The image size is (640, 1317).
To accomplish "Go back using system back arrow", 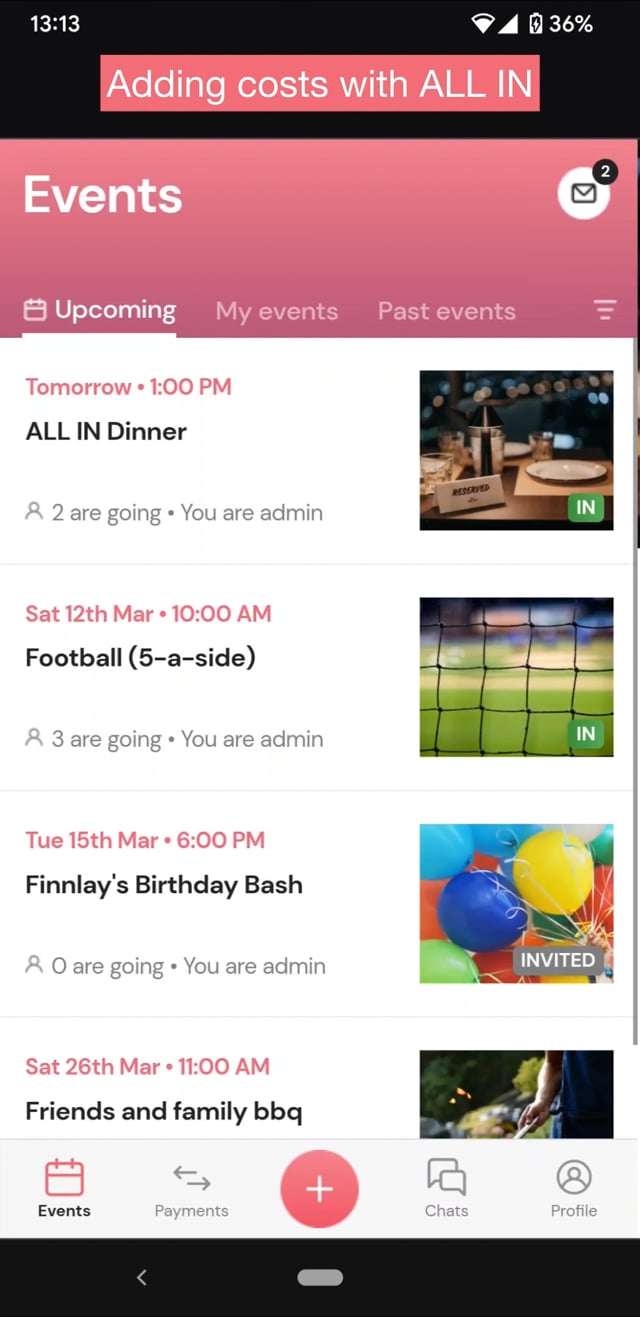I will 141,1277.
